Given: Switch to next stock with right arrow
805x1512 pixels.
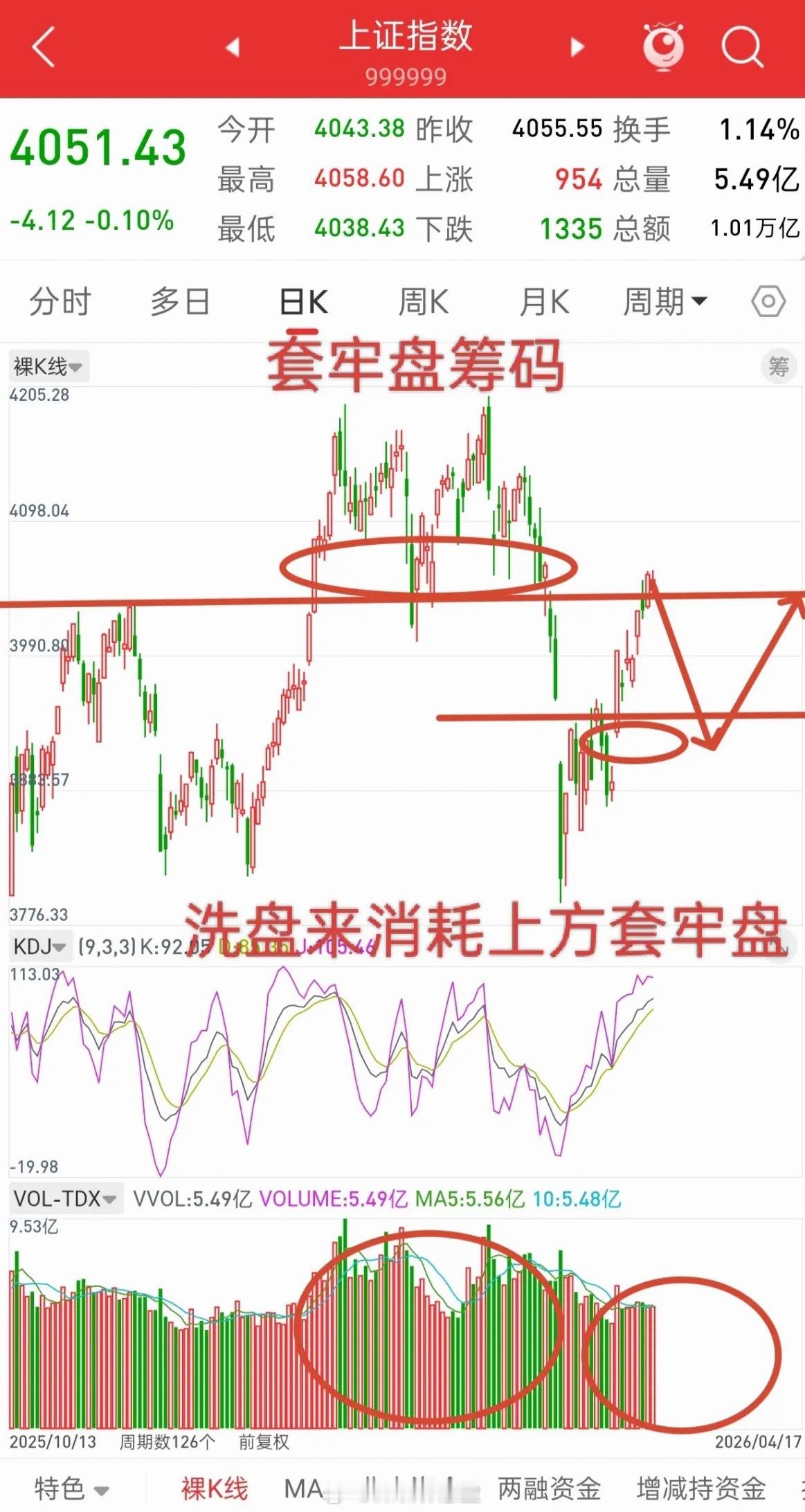Looking at the screenshot, I should click(x=577, y=47).
